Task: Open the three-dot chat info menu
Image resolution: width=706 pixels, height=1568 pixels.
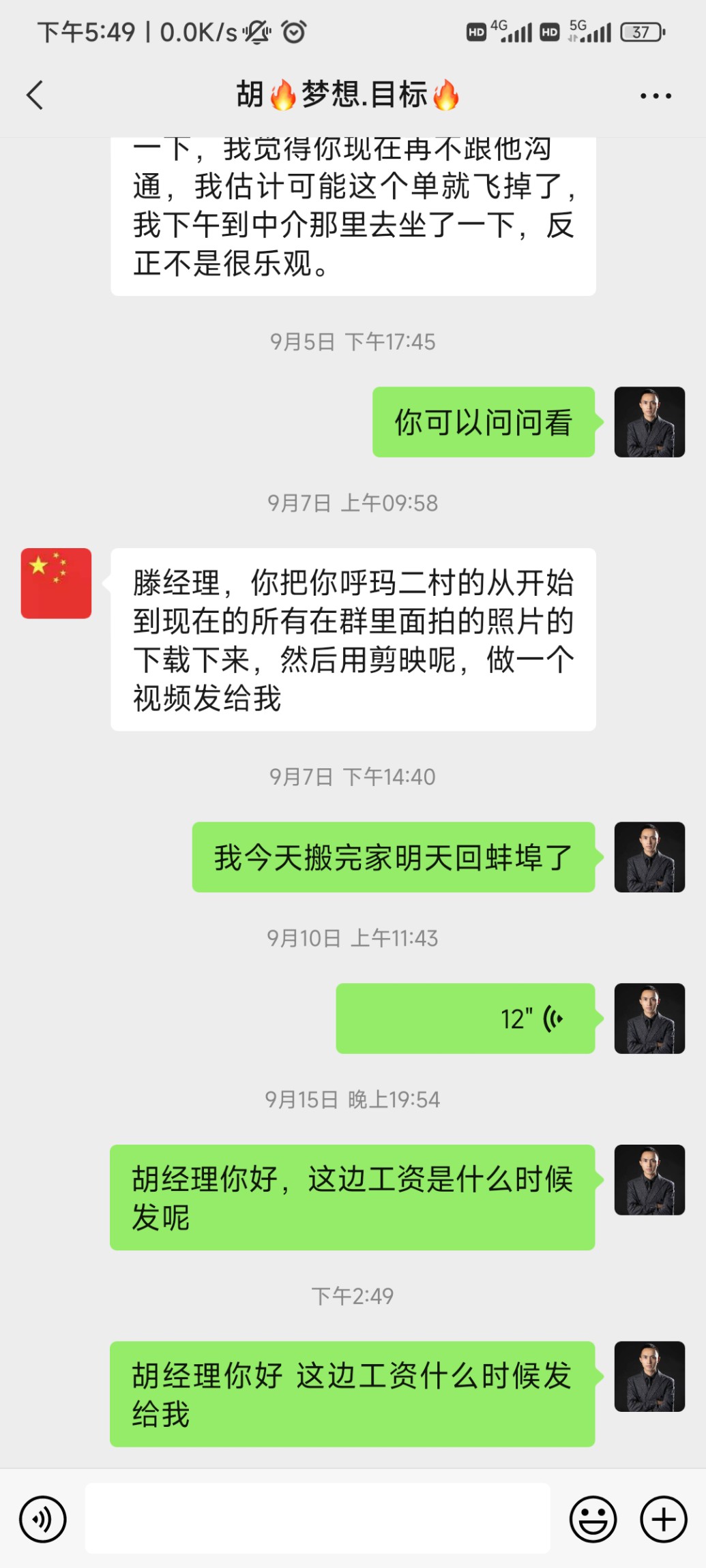Action: (x=656, y=96)
